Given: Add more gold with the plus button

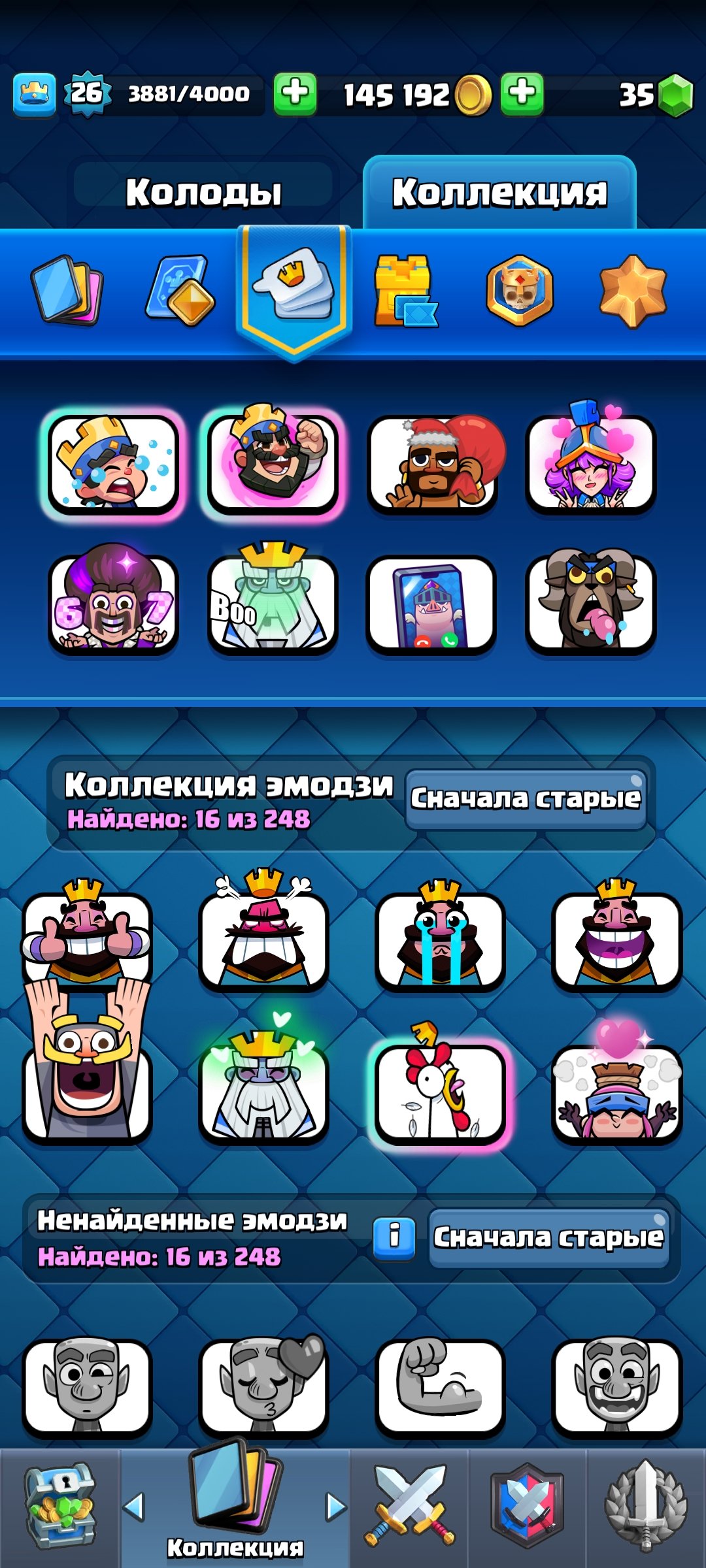Looking at the screenshot, I should (295, 94).
